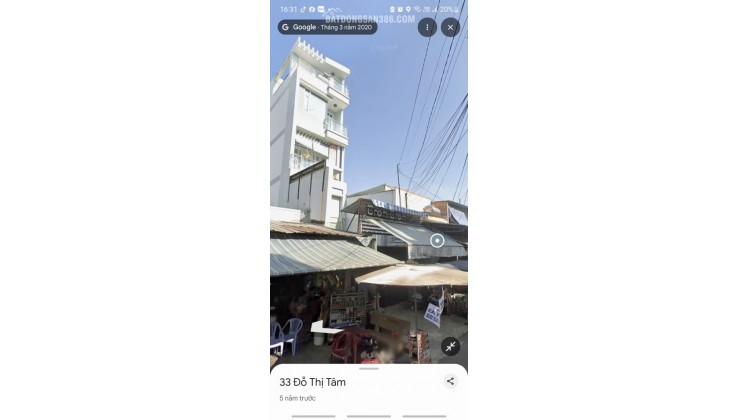Close the Street View panorama

point(450,28)
